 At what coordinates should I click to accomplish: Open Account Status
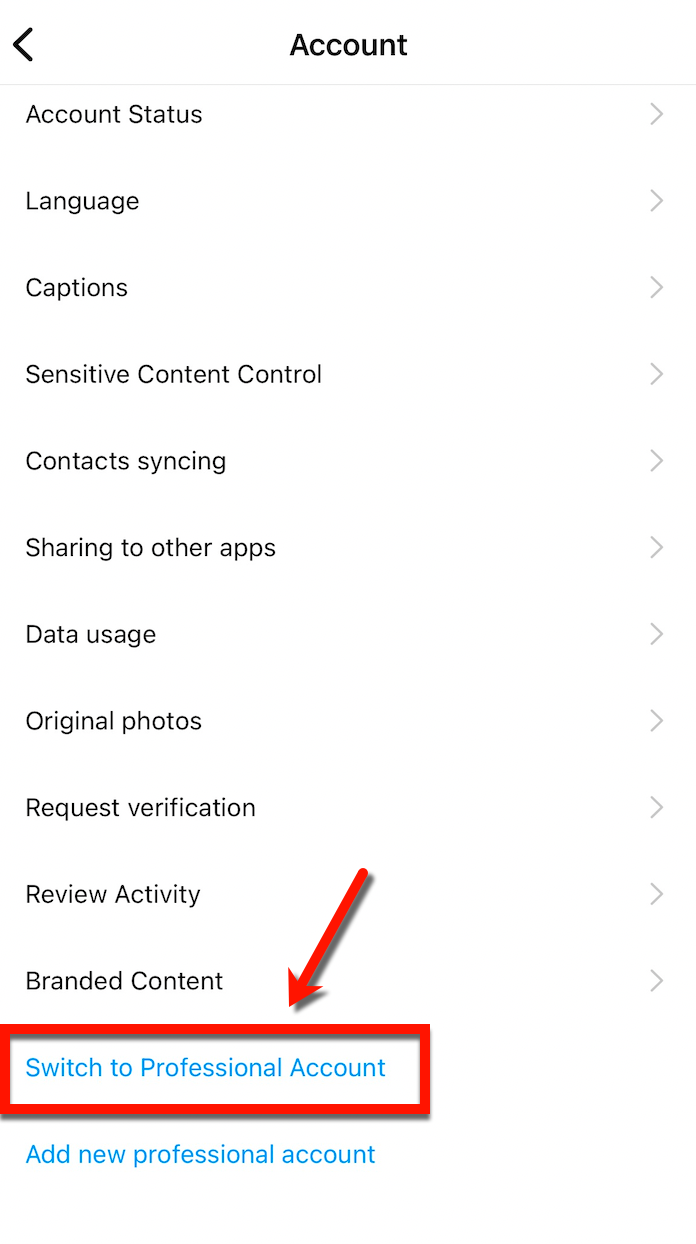coord(348,114)
